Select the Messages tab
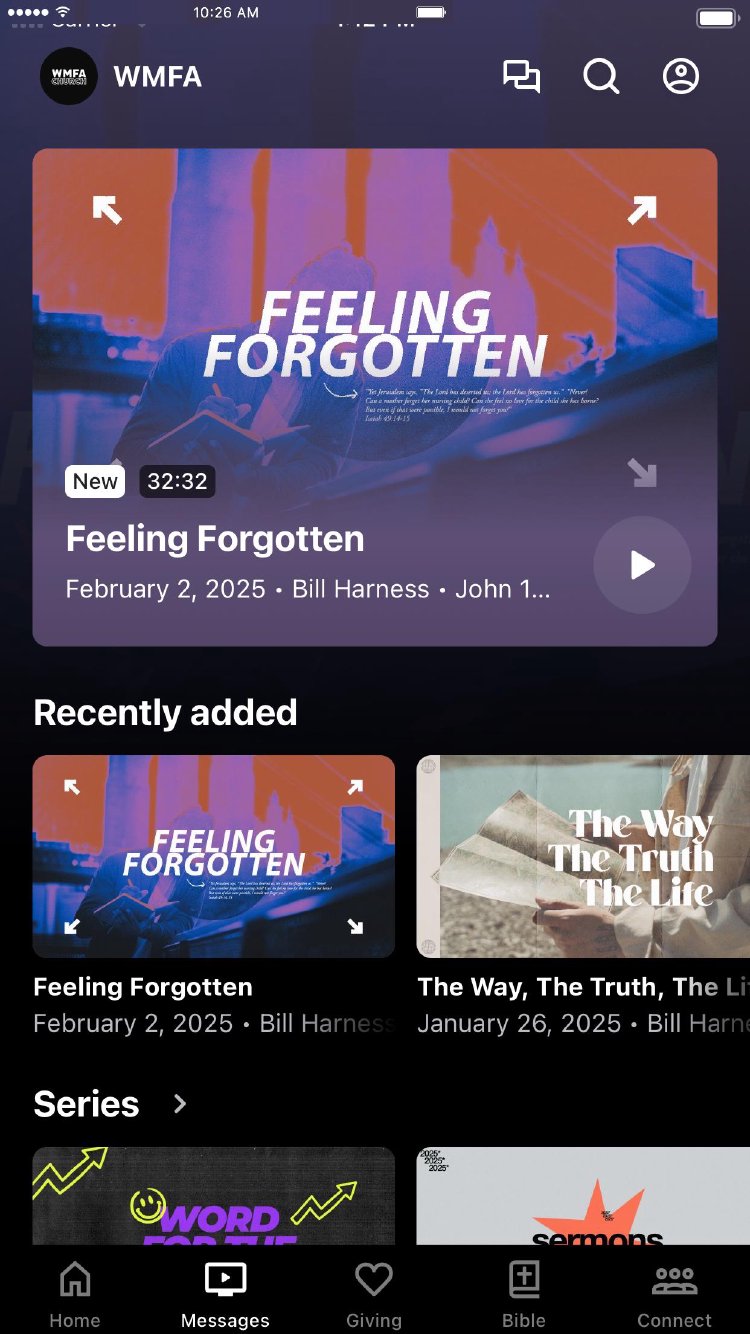The height and width of the screenshot is (1334, 750). 225,1294
